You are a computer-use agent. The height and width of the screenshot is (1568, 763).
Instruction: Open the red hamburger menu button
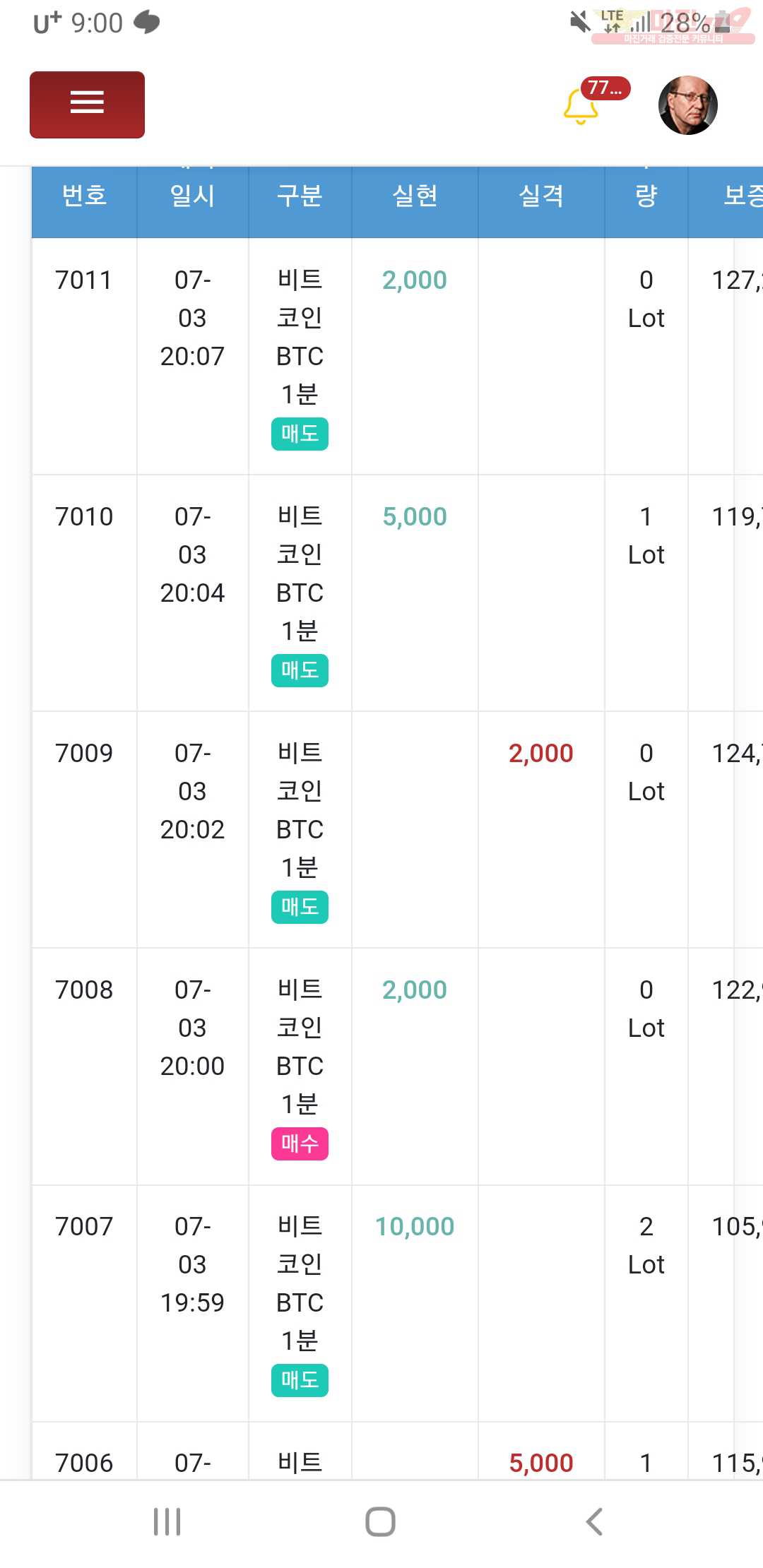point(87,105)
